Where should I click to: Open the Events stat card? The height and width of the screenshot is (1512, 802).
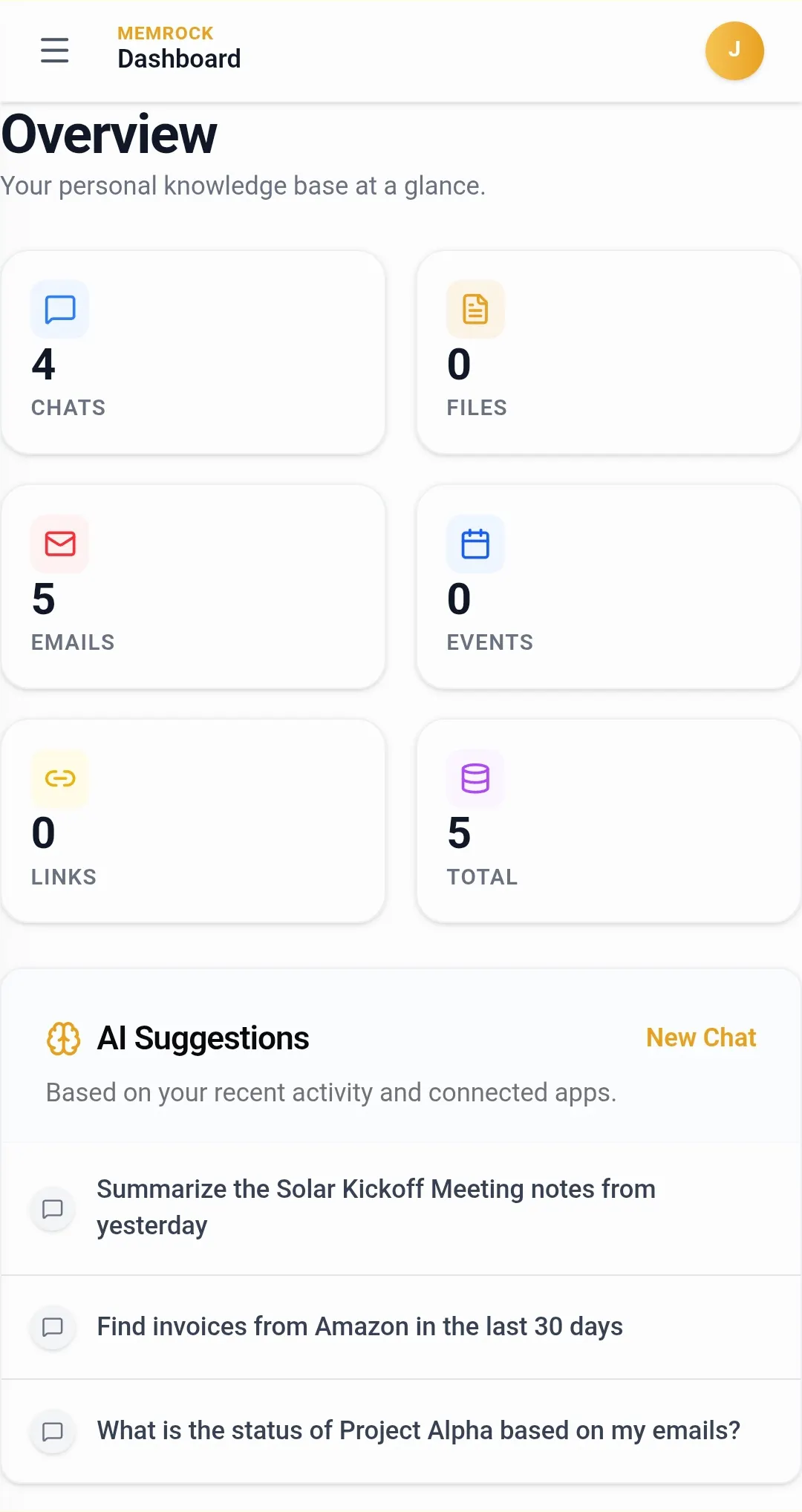(x=609, y=587)
